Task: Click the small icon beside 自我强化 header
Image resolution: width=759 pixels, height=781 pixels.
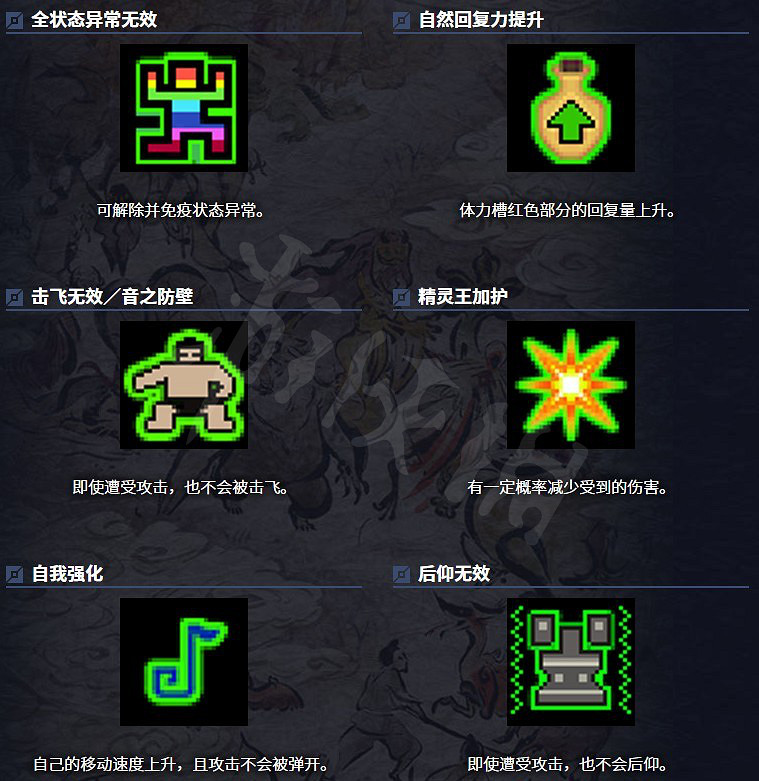Action: click(14, 572)
